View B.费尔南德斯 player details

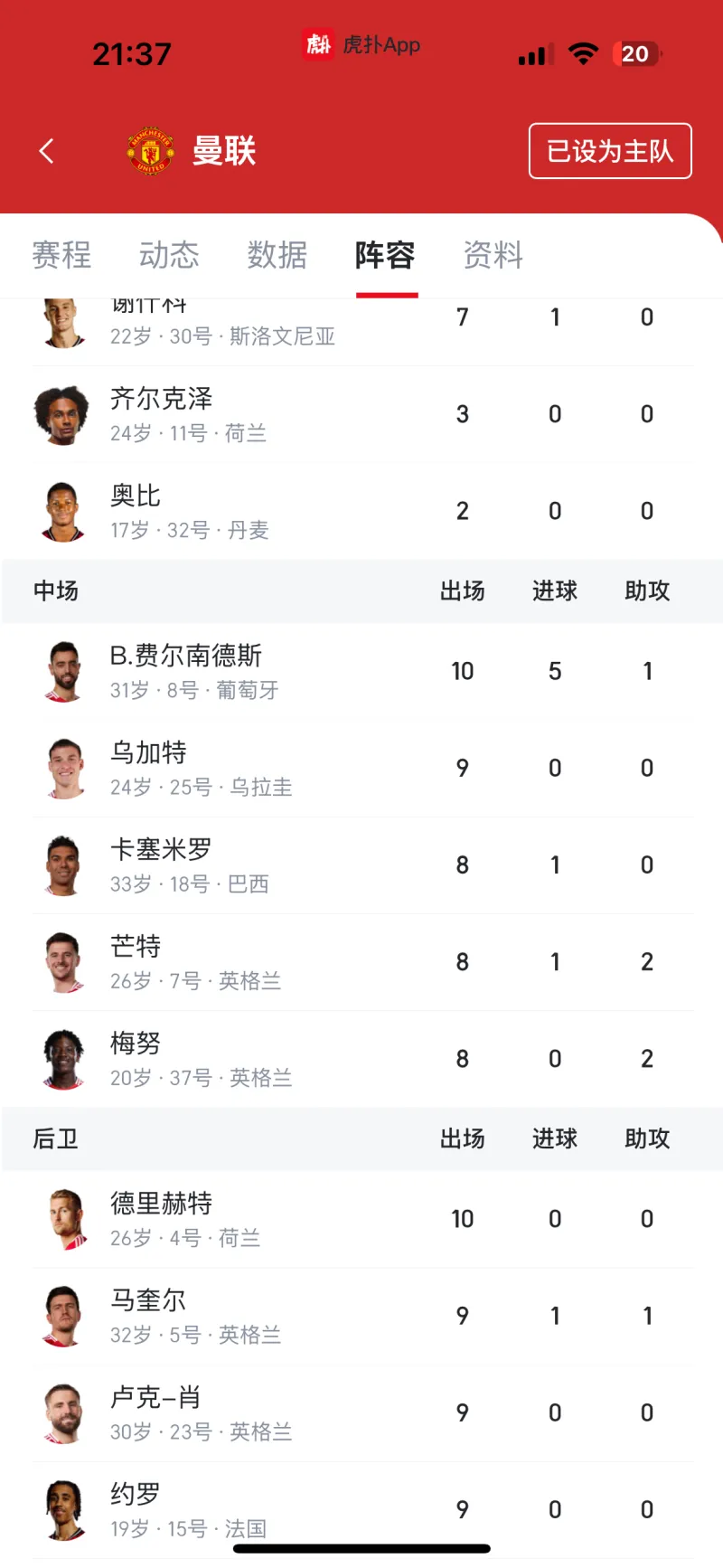[361, 671]
